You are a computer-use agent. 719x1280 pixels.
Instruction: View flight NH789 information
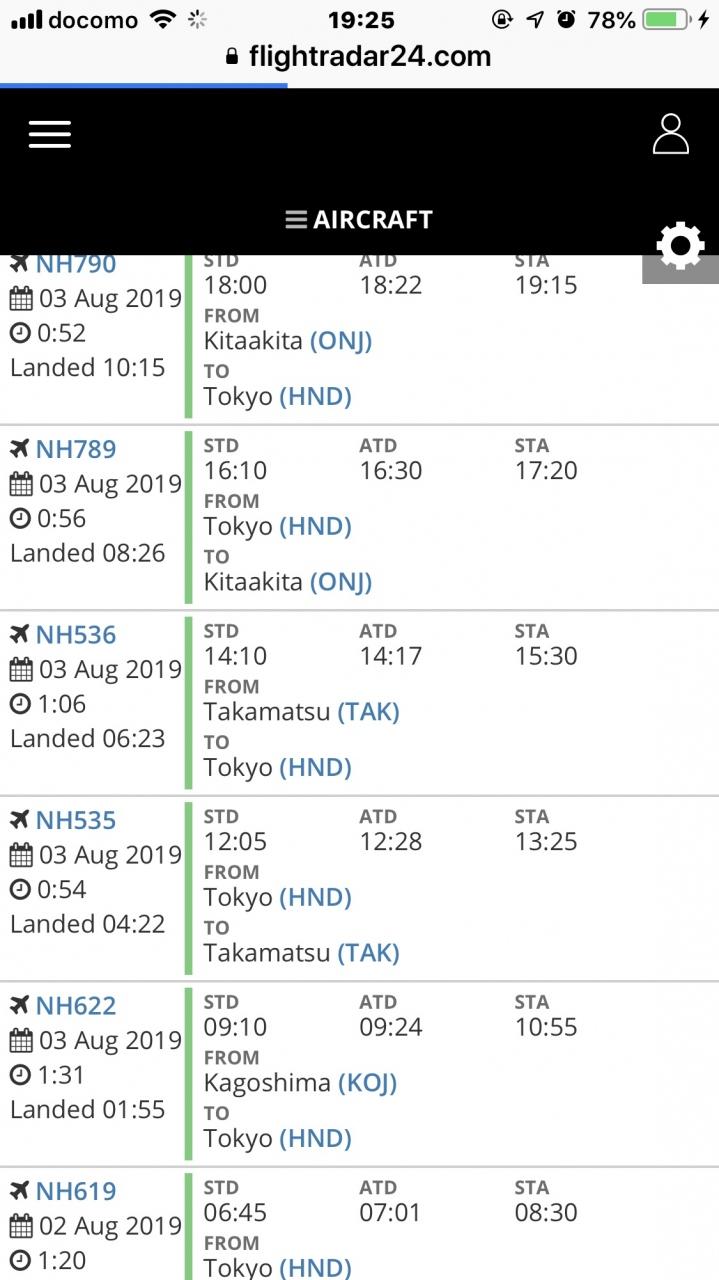(76, 450)
